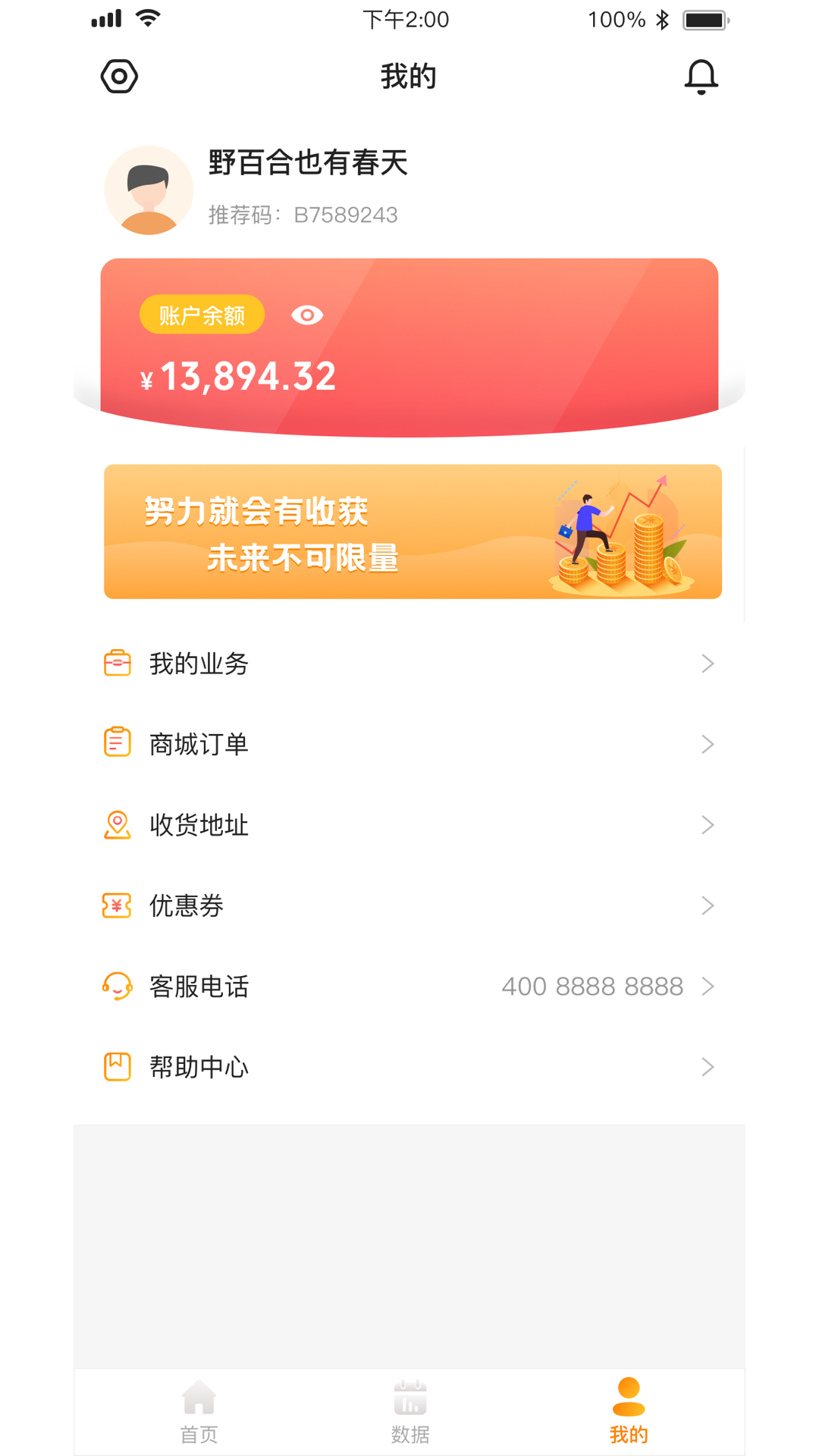819x1456 pixels.
Task: Switch to the 数据 data tab
Action: tap(410, 1411)
